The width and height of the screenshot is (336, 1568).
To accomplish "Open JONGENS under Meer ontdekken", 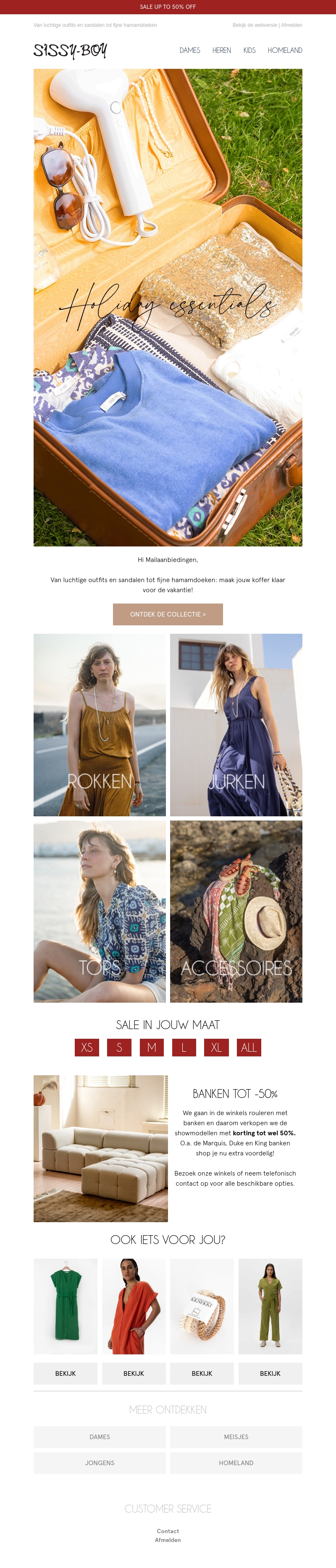I will (x=99, y=1463).
